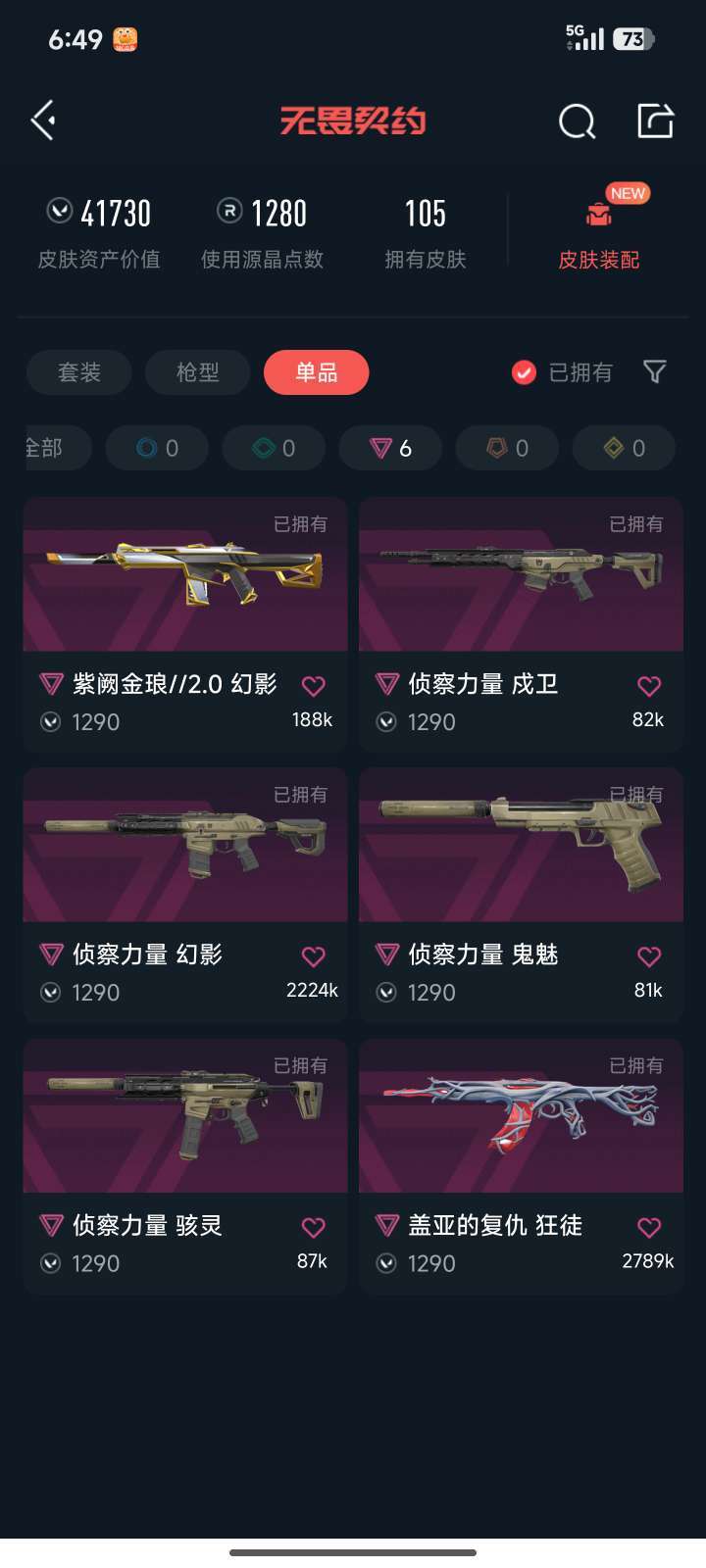Tap the back arrow at top left
Viewport: 706px width, 1568px height.
coord(41,119)
